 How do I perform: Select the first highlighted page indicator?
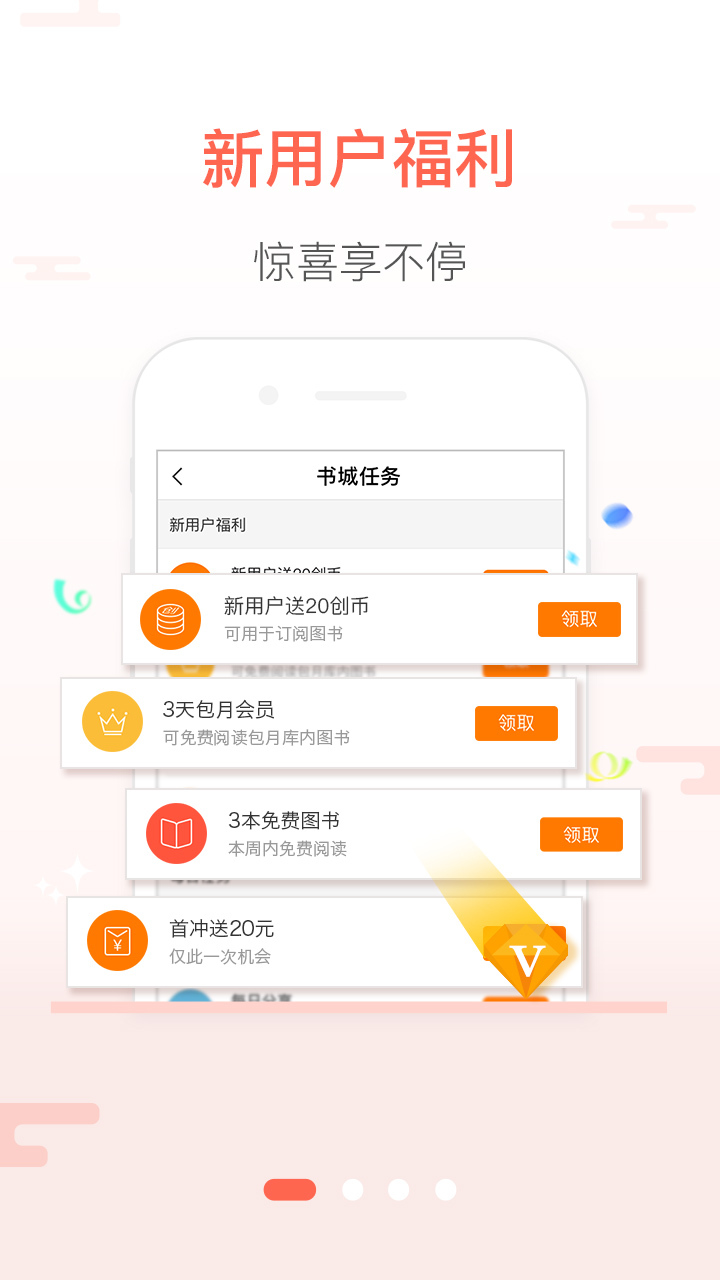pyautogui.click(x=290, y=1189)
